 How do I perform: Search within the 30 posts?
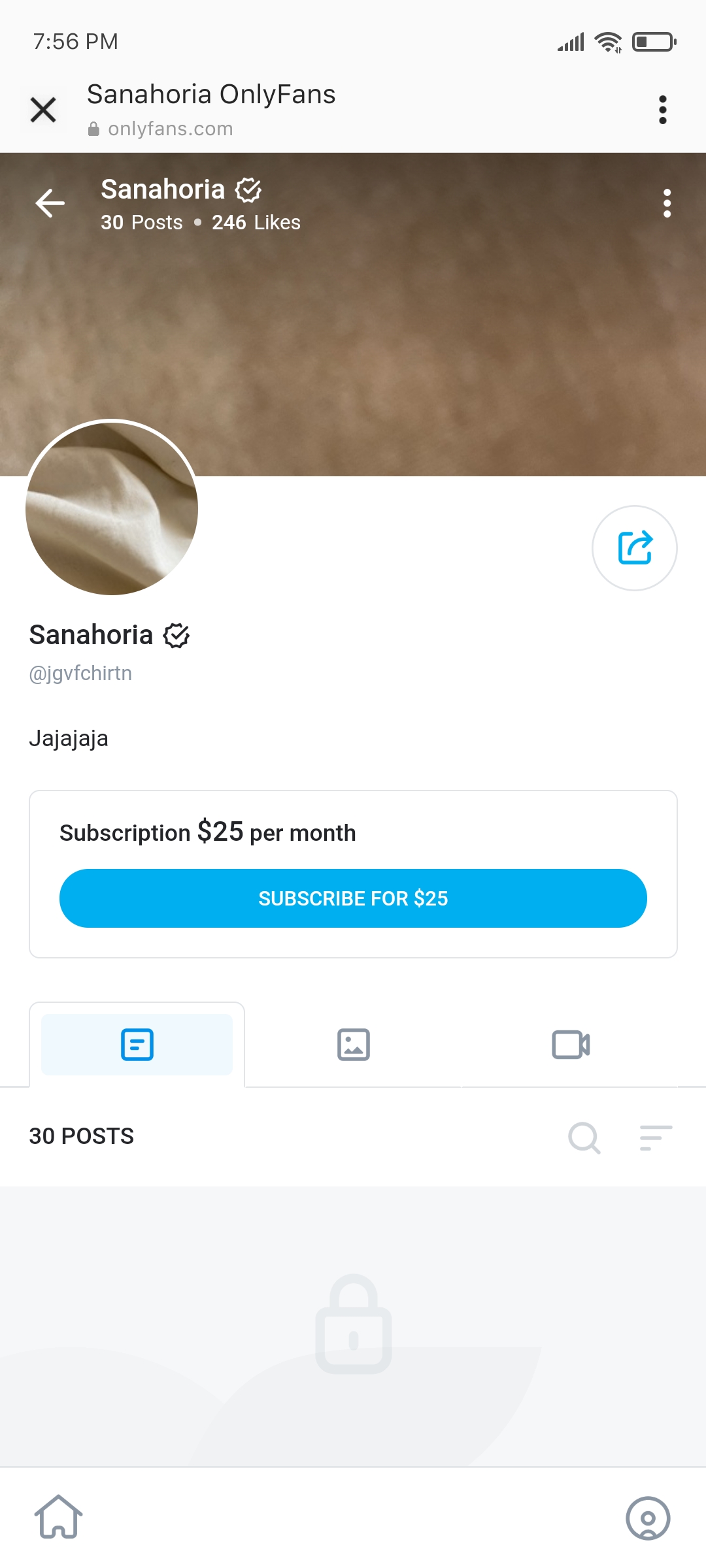pyautogui.click(x=584, y=1137)
